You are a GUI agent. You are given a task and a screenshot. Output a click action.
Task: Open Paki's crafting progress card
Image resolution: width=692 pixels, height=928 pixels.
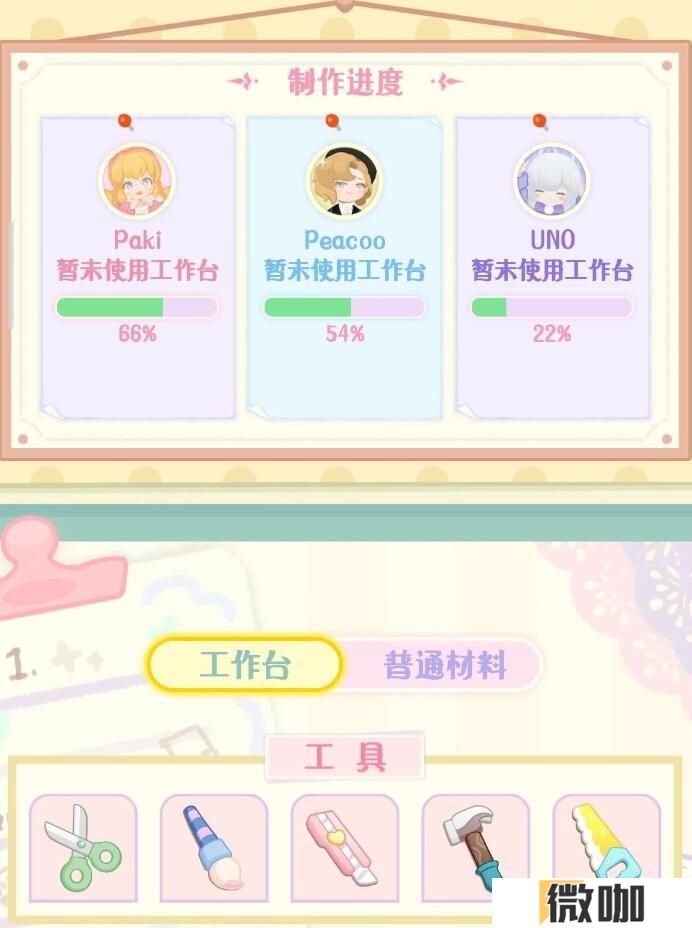point(137,267)
